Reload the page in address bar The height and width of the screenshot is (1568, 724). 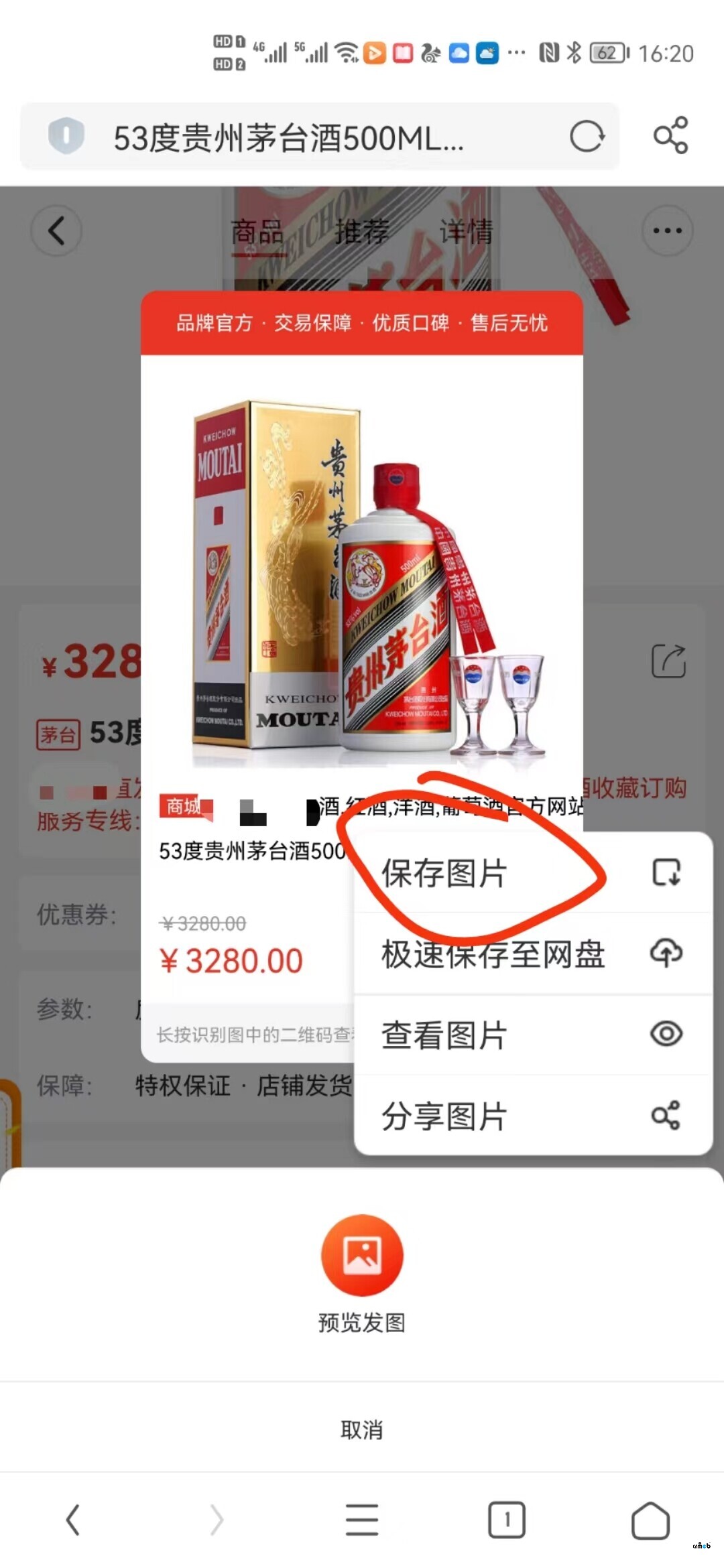coord(587,137)
